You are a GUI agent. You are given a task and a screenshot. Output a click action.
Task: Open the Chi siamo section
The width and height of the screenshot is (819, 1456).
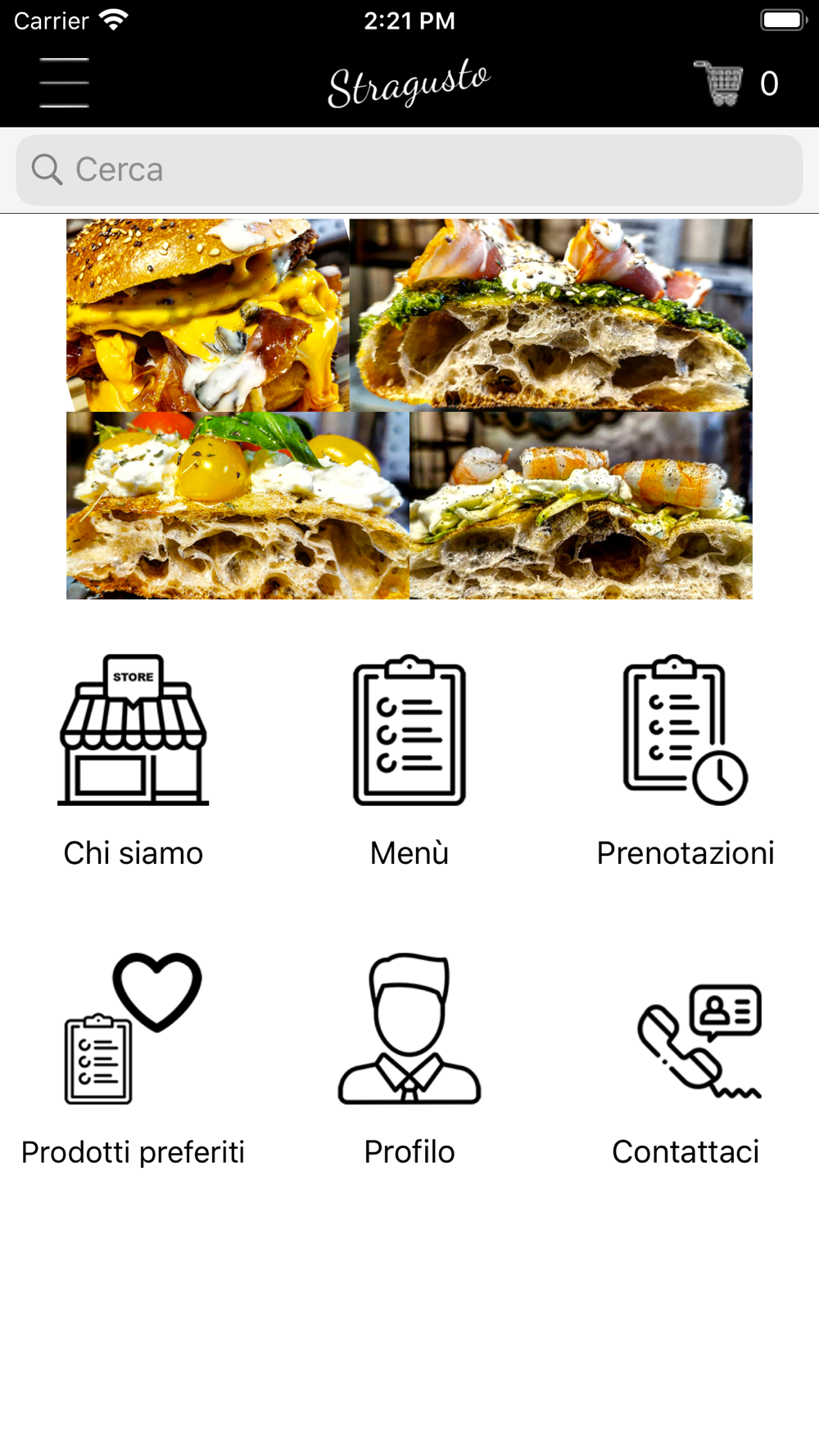pyautogui.click(x=133, y=762)
